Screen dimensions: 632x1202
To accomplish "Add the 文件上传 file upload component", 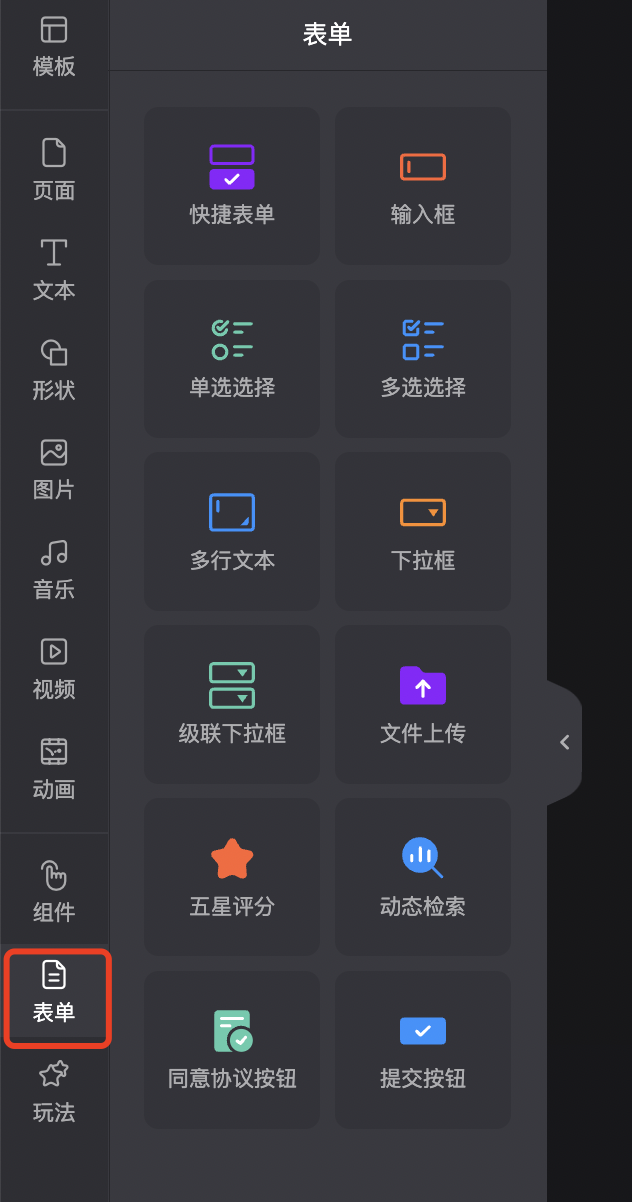I will 423,705.
